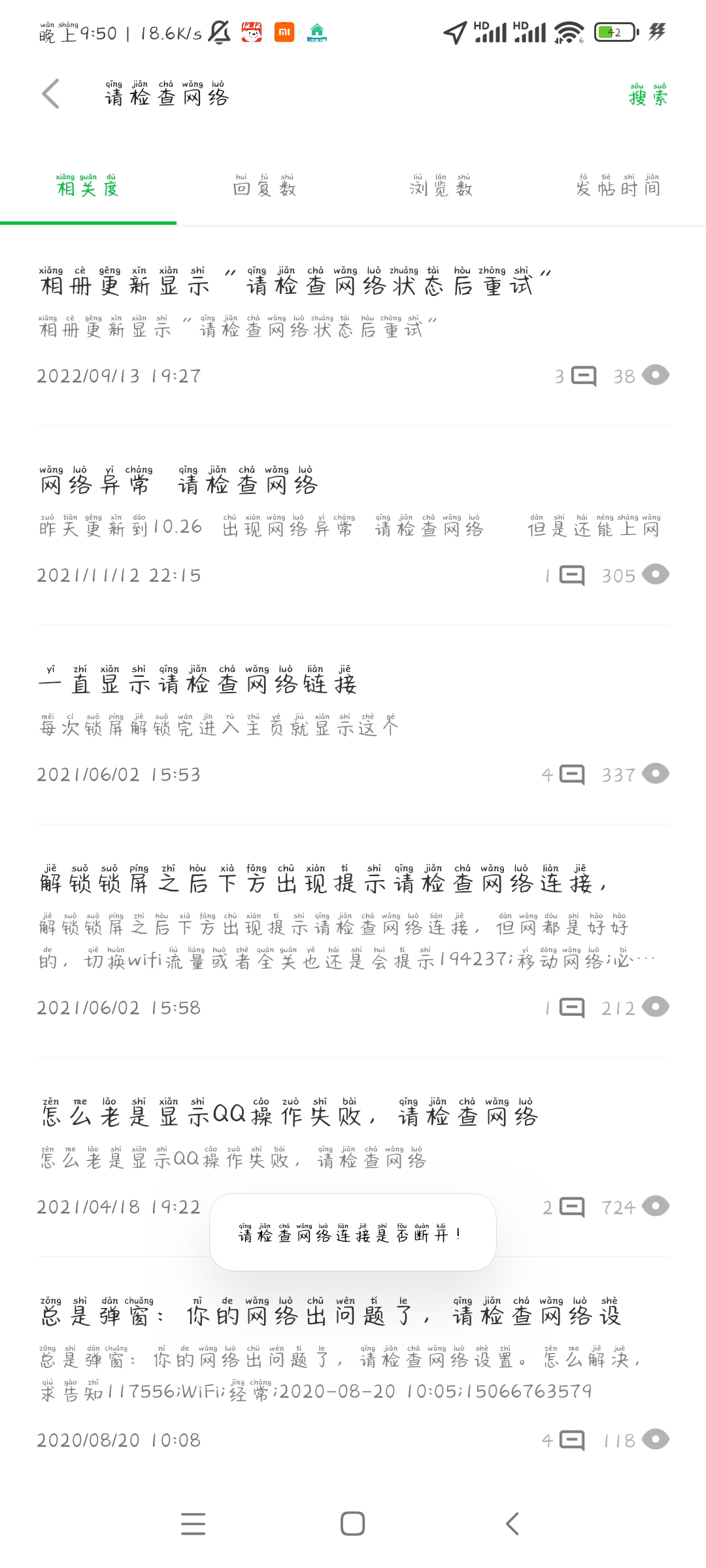Screen dimensions: 706x1568
Task: Open the post 一直显示请检查网络链接
Action: coord(353,724)
